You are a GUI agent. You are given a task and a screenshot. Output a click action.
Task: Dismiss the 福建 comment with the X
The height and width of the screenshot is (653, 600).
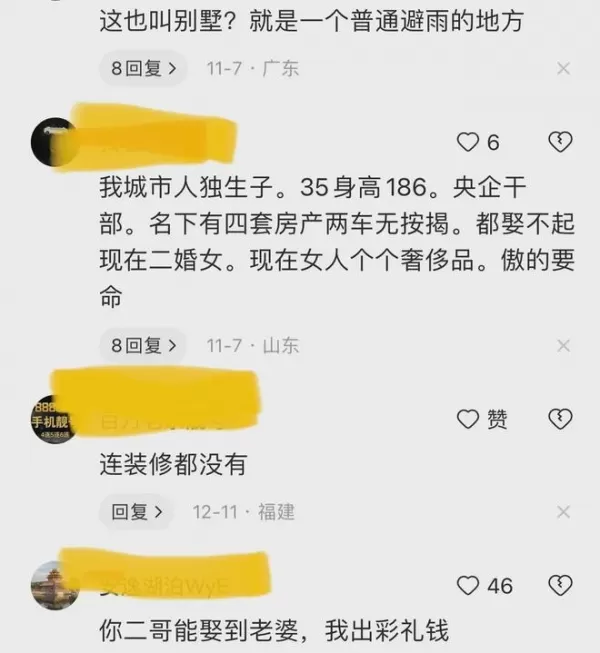[563, 512]
